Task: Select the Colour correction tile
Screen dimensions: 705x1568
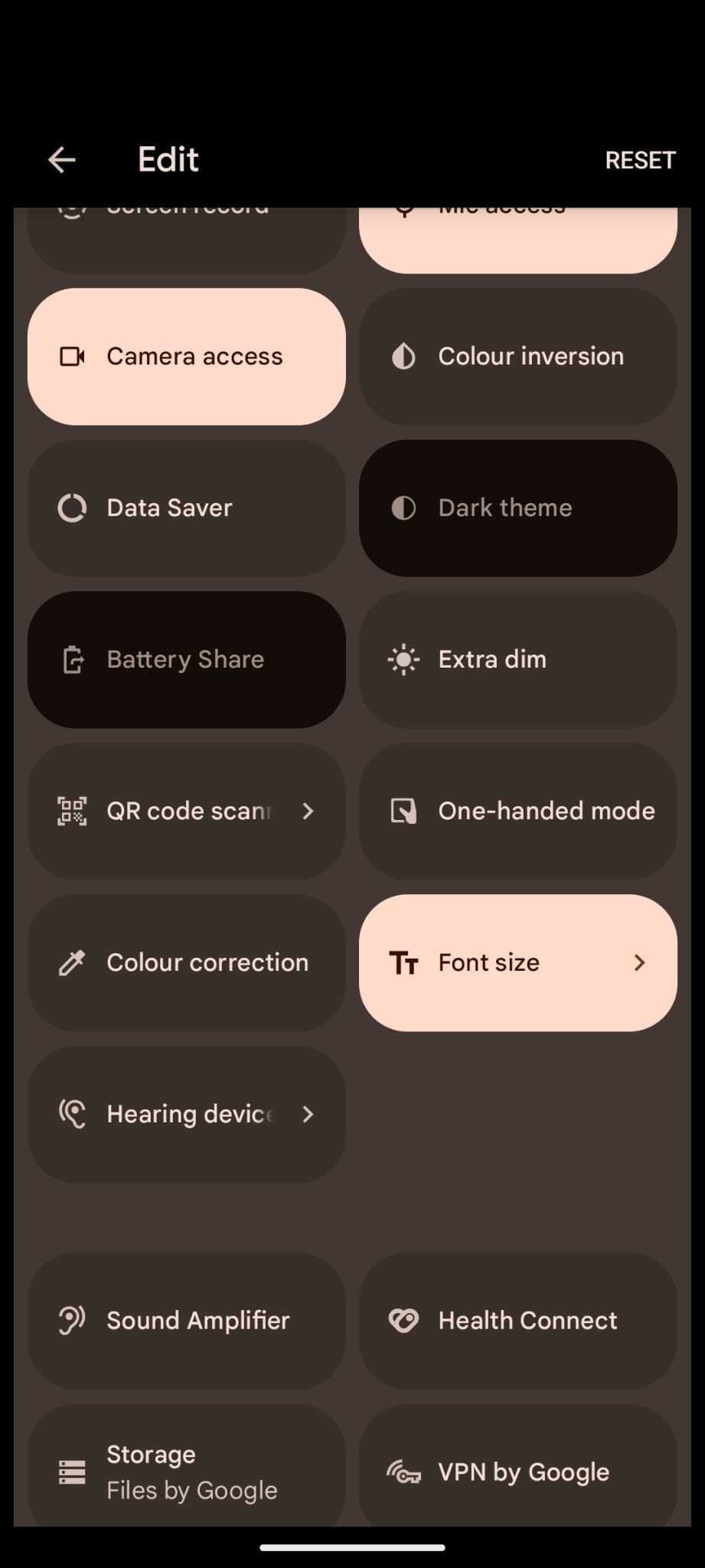Action: click(x=186, y=962)
